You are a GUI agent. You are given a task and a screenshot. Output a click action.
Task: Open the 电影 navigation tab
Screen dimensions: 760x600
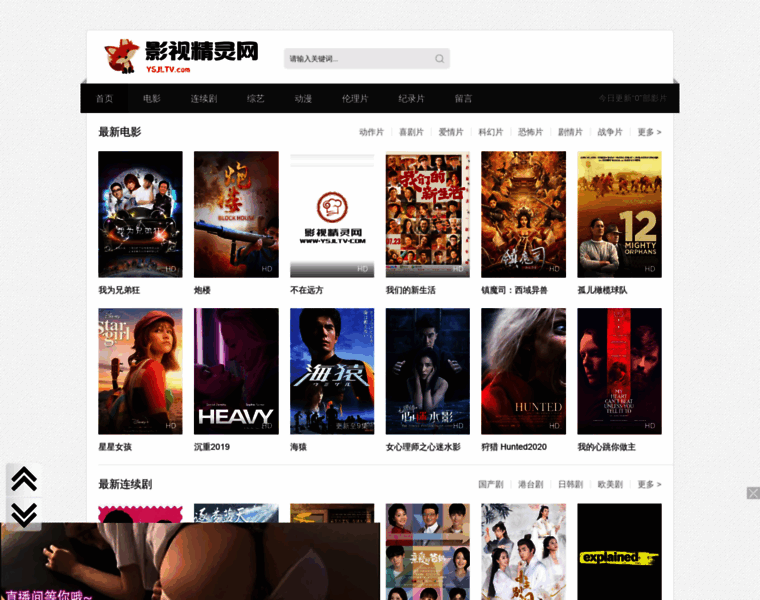[x=152, y=99]
